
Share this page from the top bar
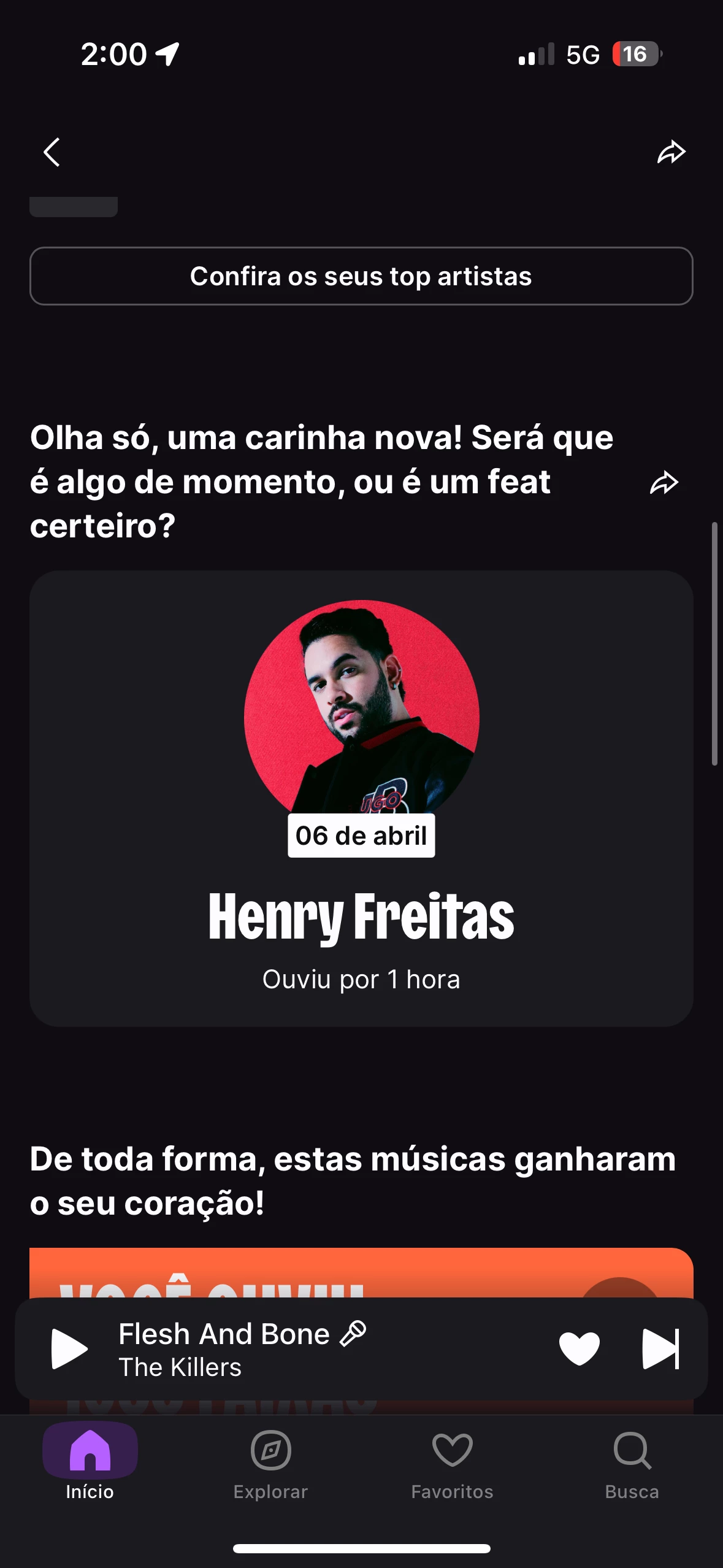click(671, 152)
